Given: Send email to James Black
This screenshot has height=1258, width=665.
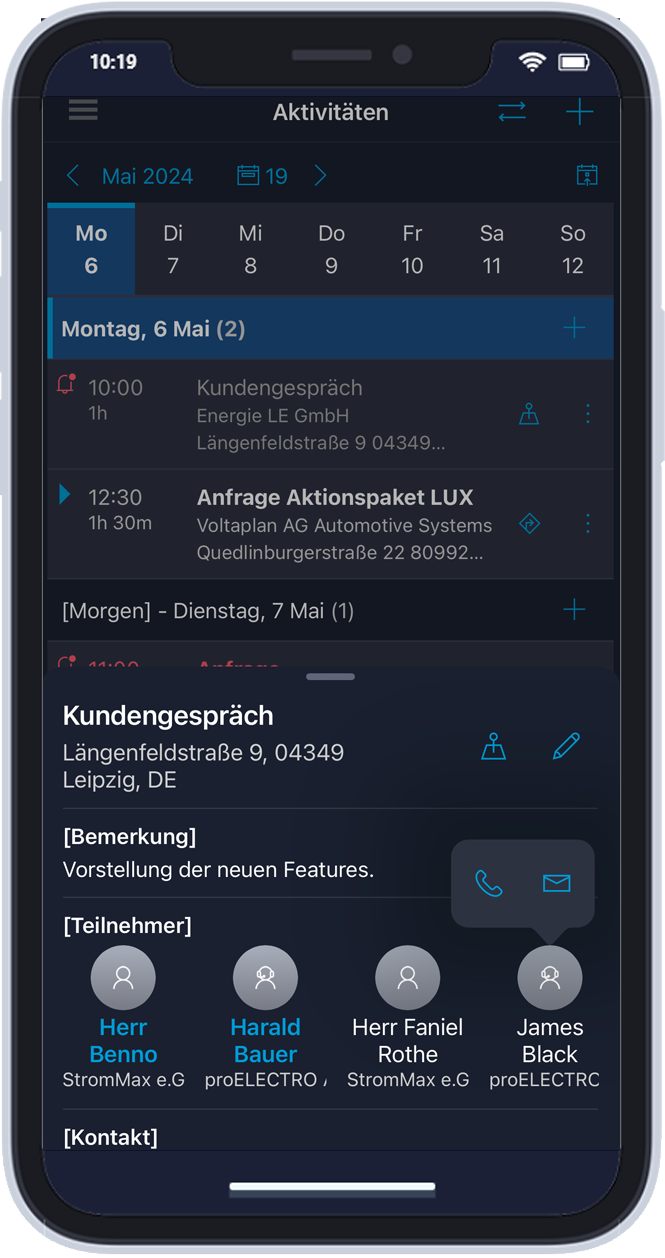Looking at the screenshot, I should [x=556, y=883].
